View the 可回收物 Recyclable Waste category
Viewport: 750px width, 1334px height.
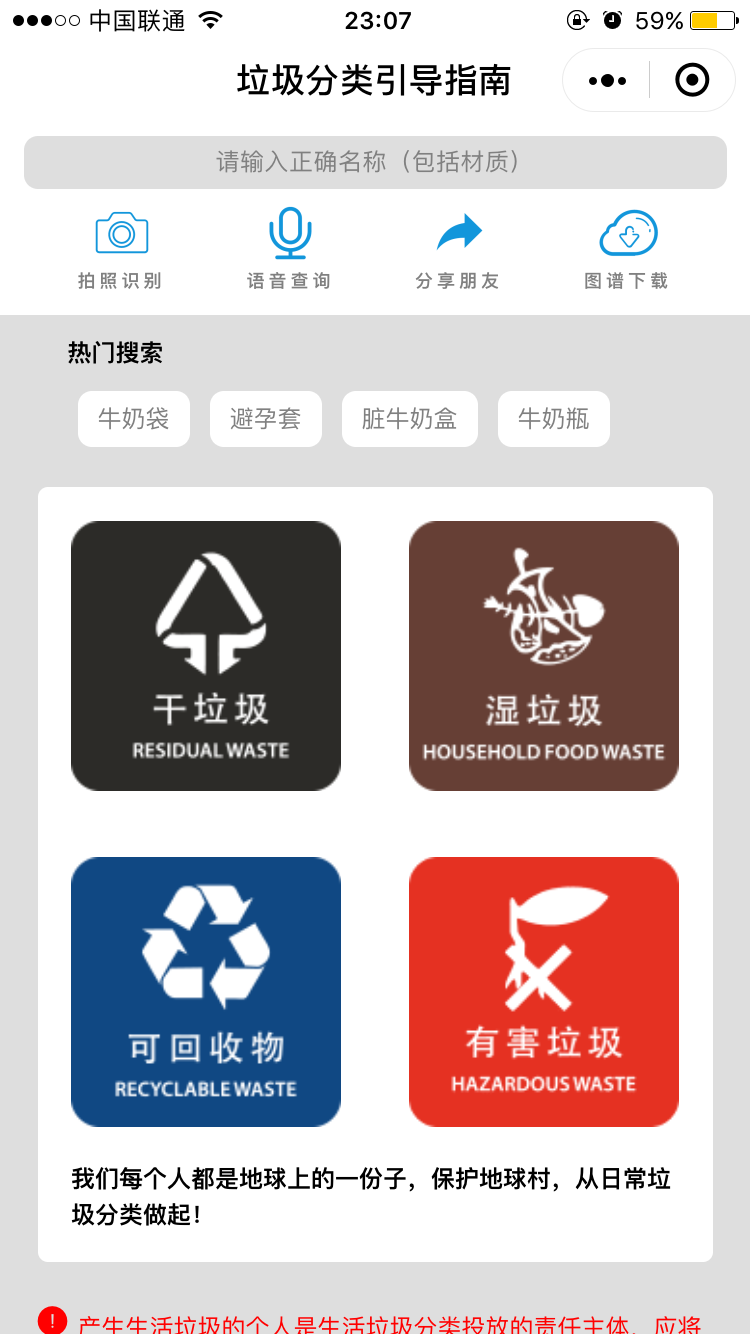pyautogui.click(x=206, y=992)
